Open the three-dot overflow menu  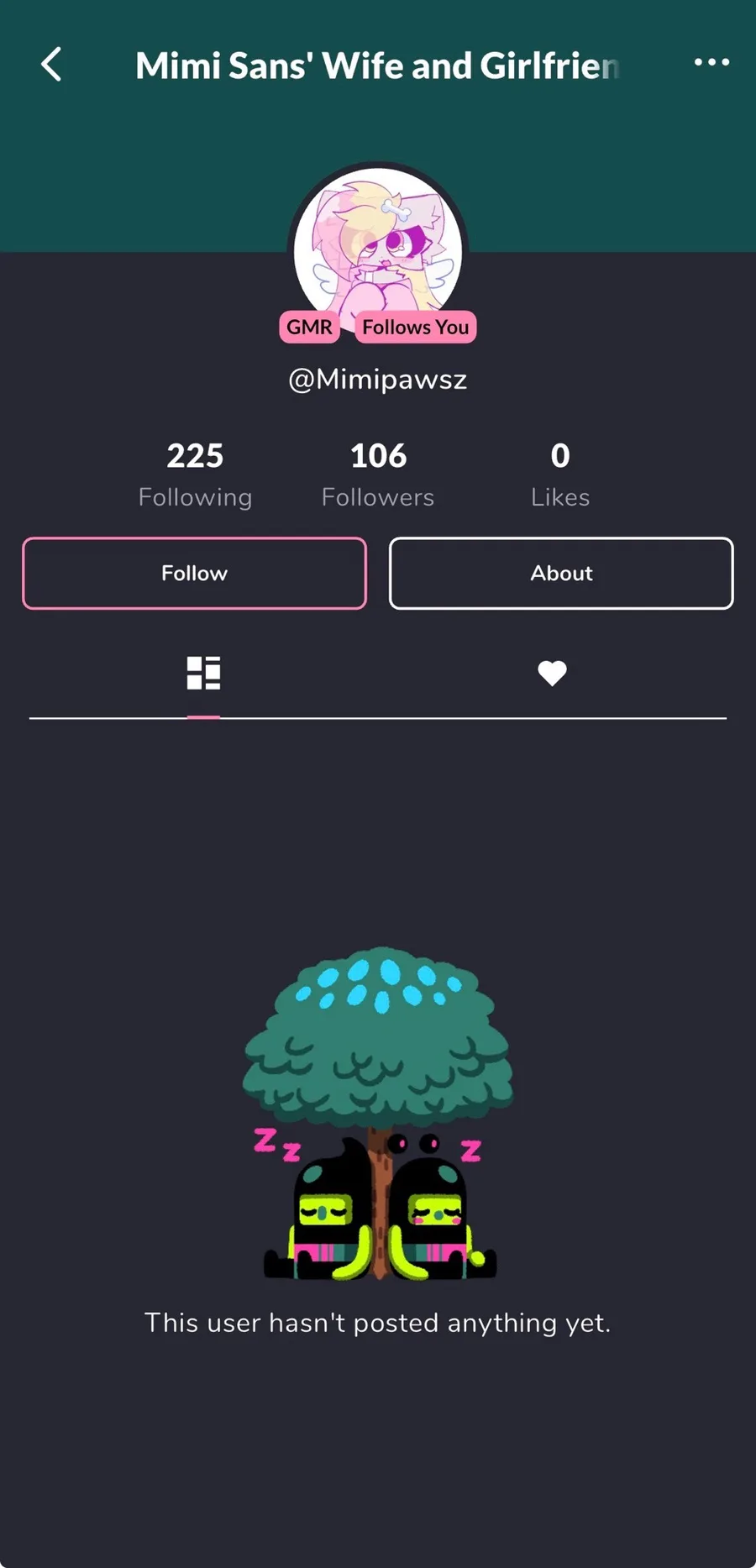click(x=711, y=62)
